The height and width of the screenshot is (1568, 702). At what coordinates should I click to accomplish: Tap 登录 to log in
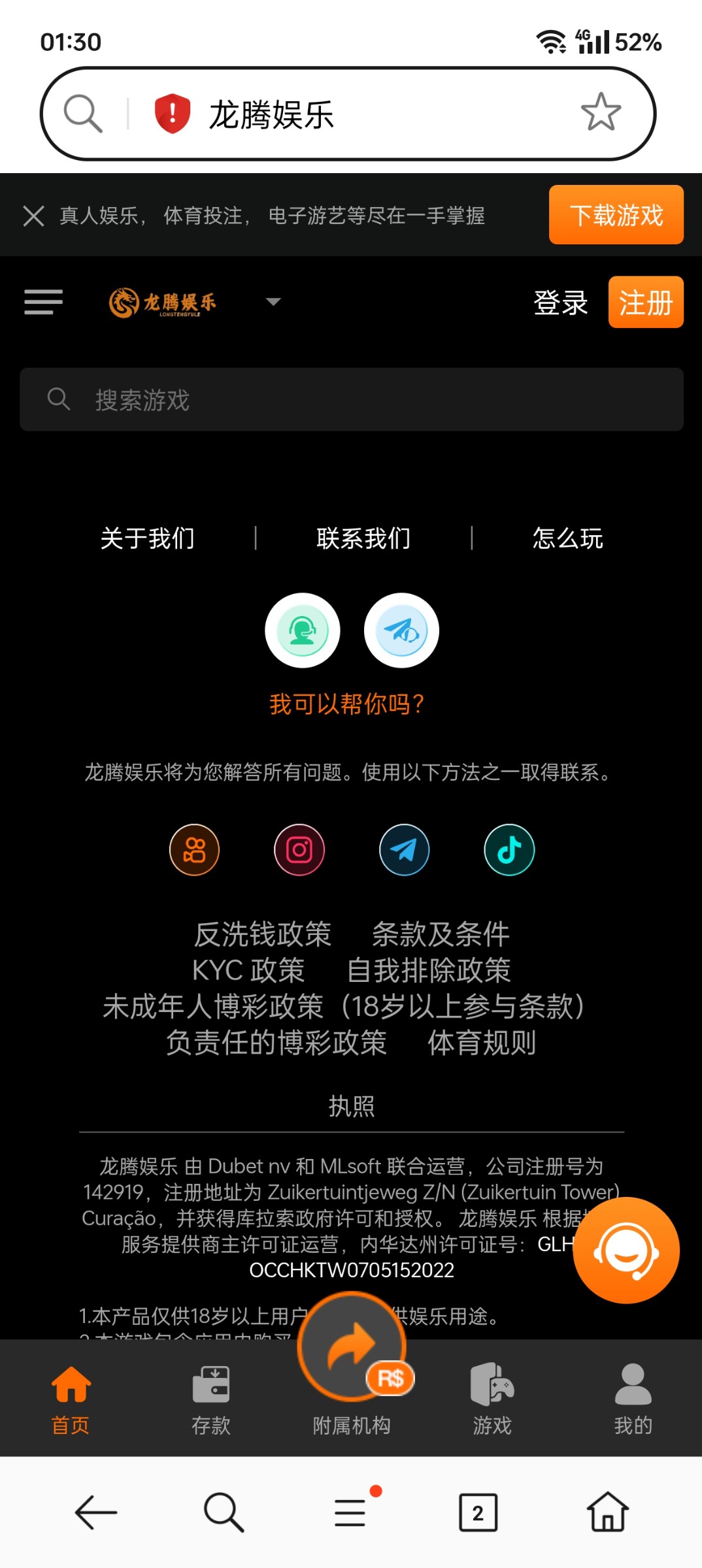tap(560, 302)
